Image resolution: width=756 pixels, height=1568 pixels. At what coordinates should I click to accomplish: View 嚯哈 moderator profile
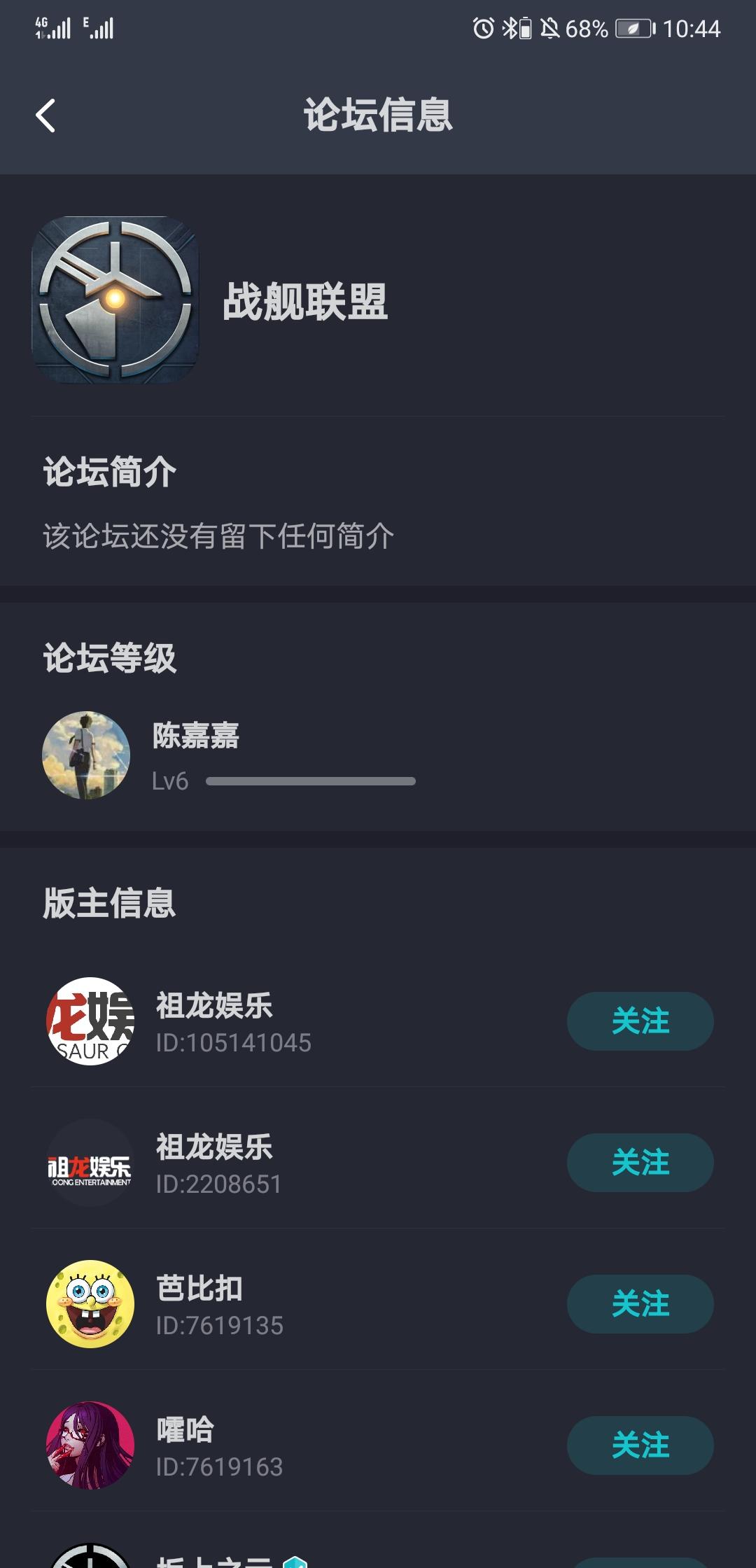coord(90,1445)
